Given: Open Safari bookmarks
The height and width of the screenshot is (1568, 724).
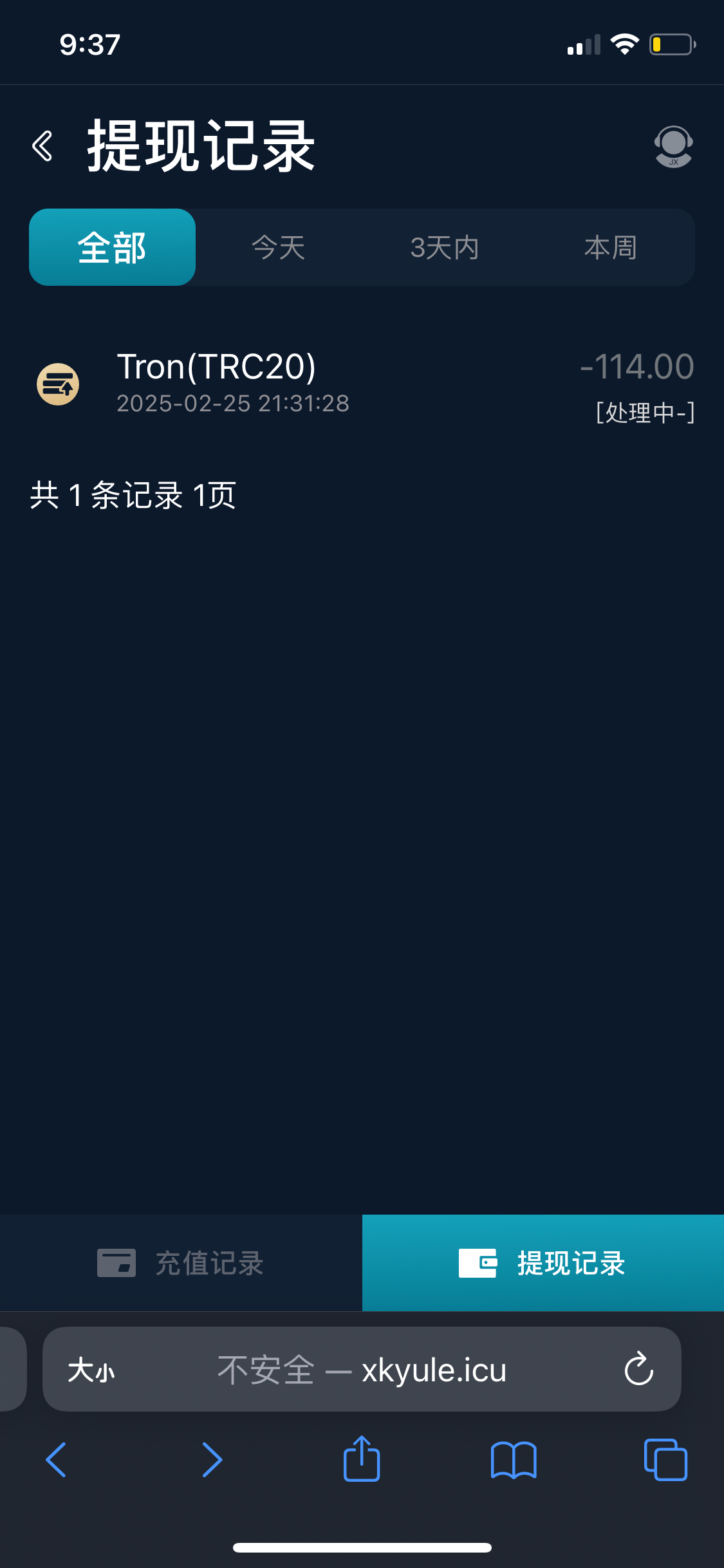Looking at the screenshot, I should (x=513, y=1459).
